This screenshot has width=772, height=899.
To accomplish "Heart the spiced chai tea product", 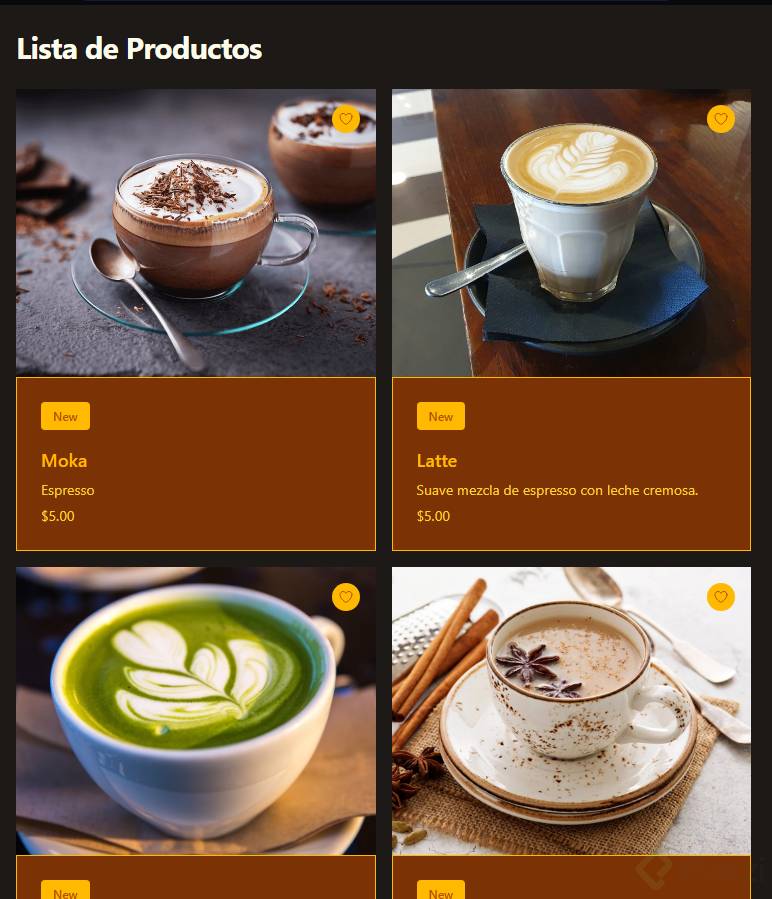I will [721, 597].
